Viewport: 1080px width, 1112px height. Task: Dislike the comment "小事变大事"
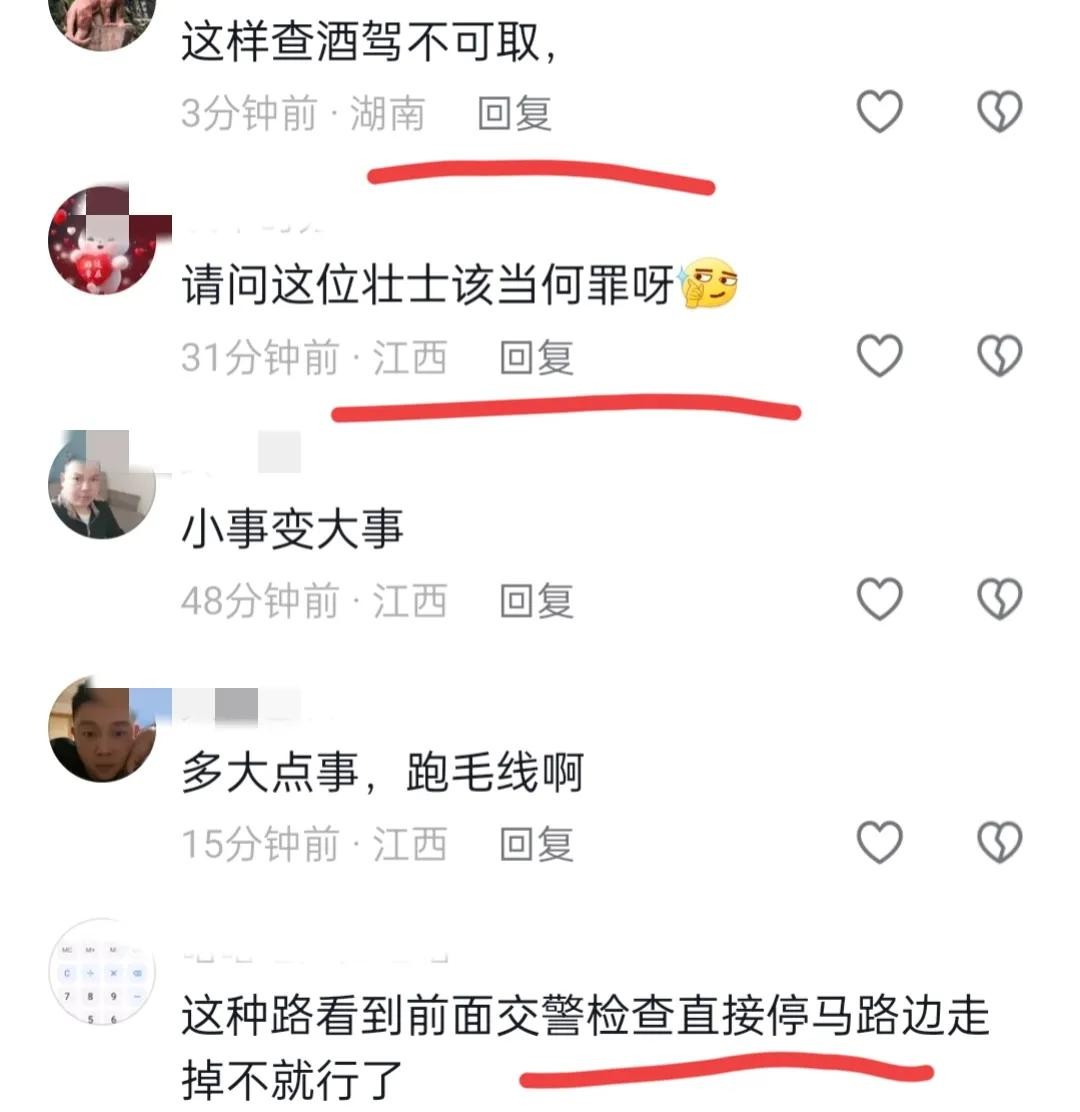999,599
